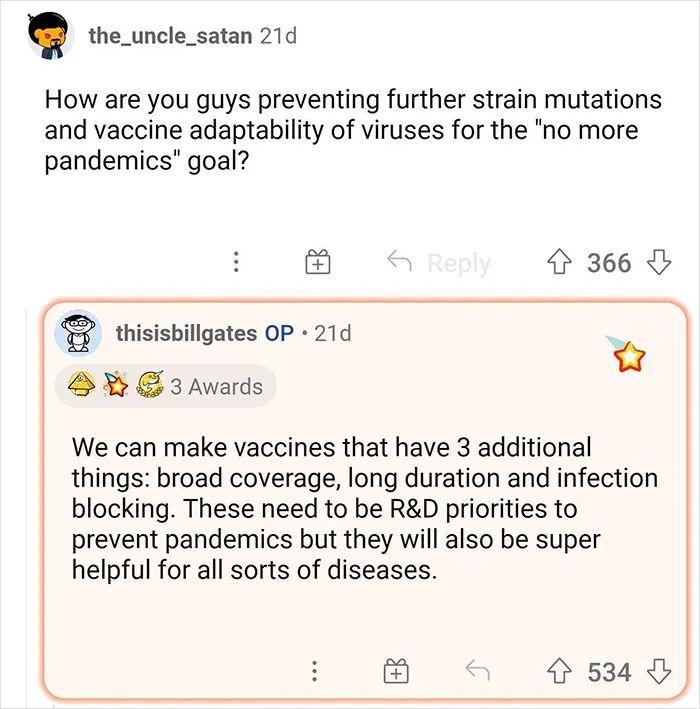Give an award to the_uncle_satan's comment

tap(316, 263)
